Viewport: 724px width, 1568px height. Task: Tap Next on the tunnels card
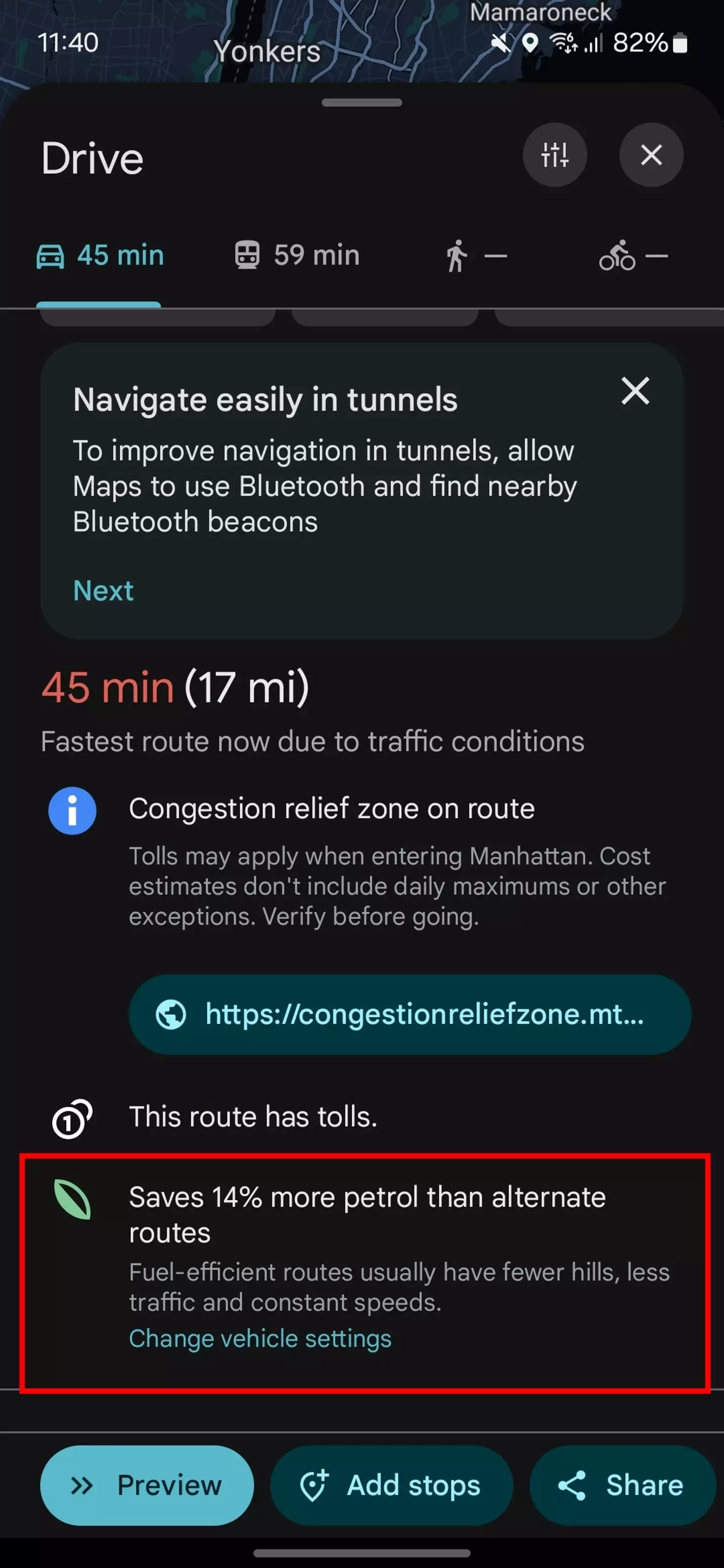coord(103,591)
